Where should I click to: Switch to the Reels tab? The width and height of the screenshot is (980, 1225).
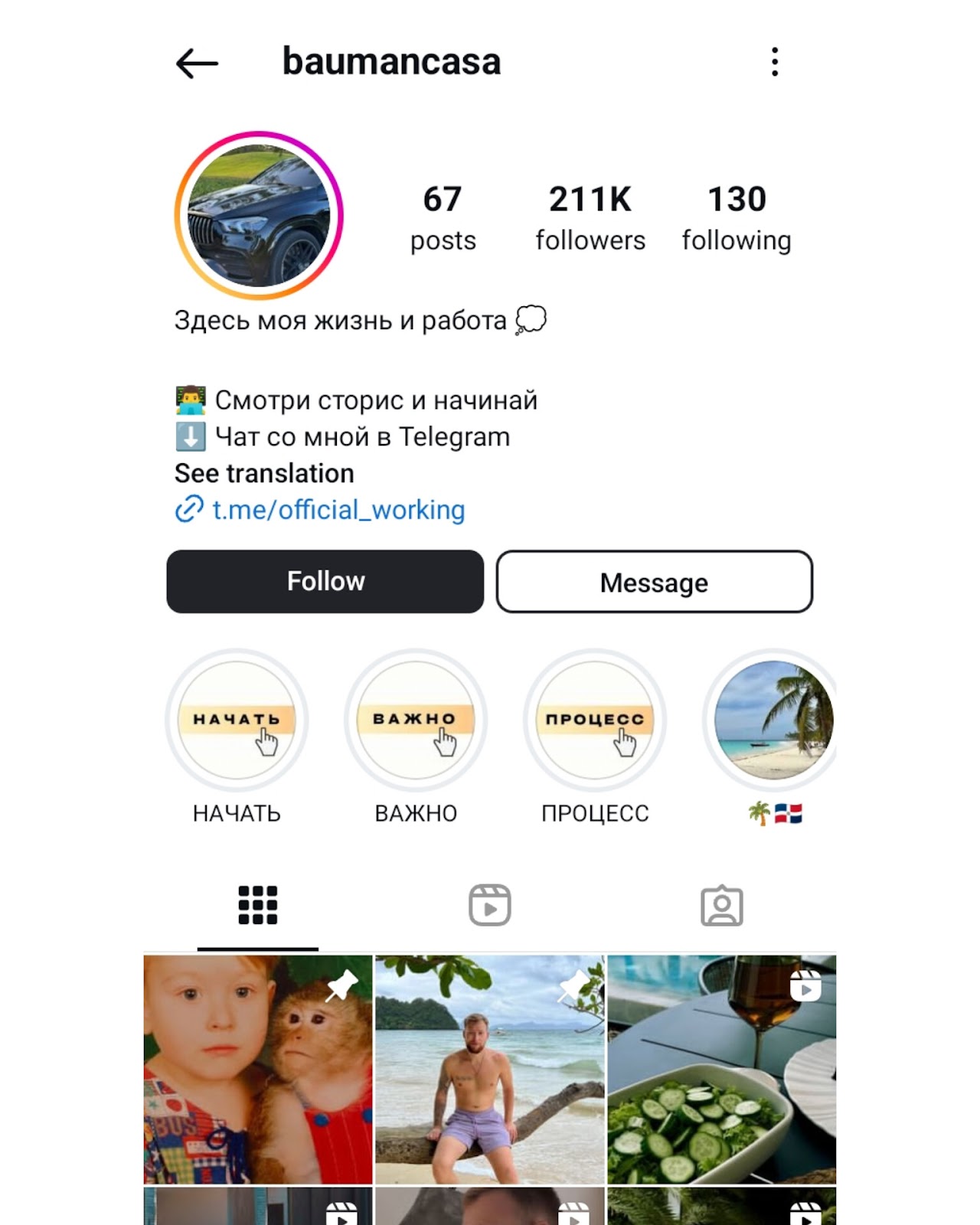(x=490, y=906)
